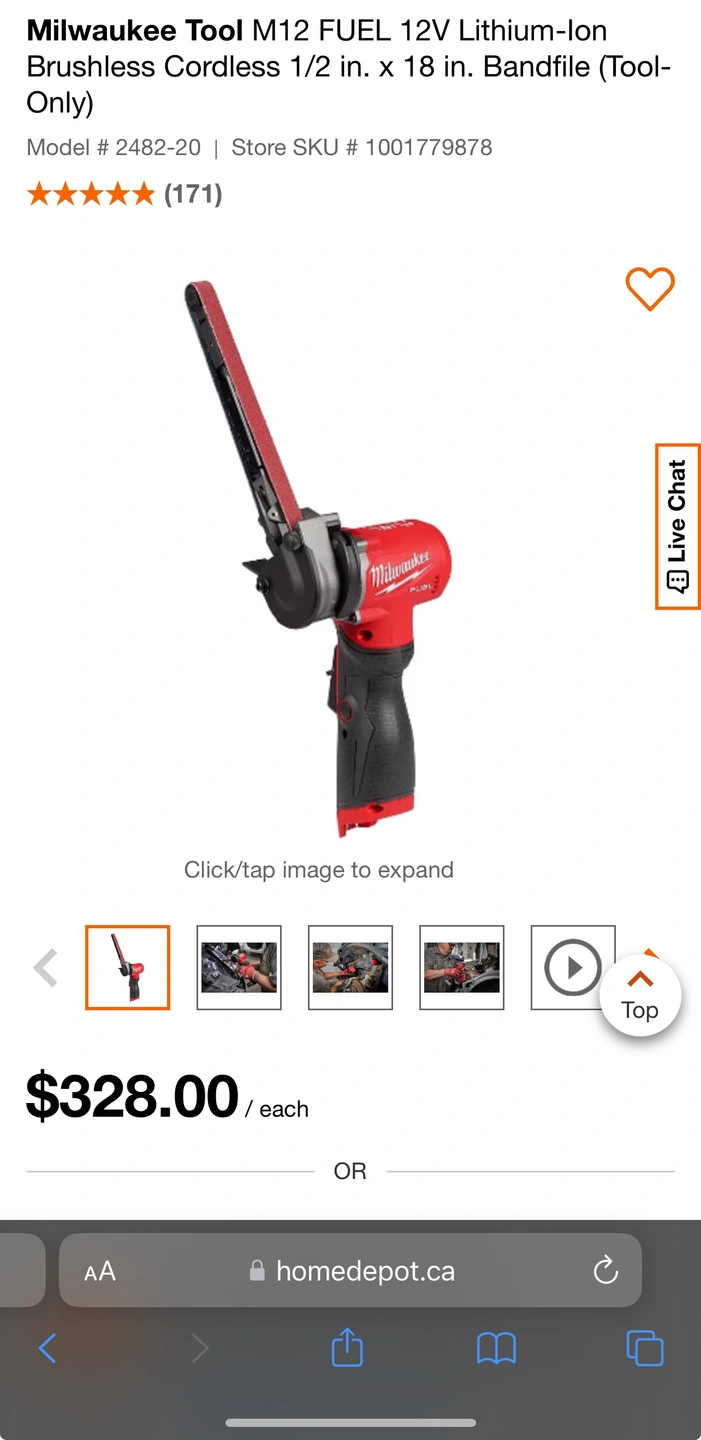The width and height of the screenshot is (701, 1440).
Task: Play the product video thumbnail
Action: [x=572, y=968]
